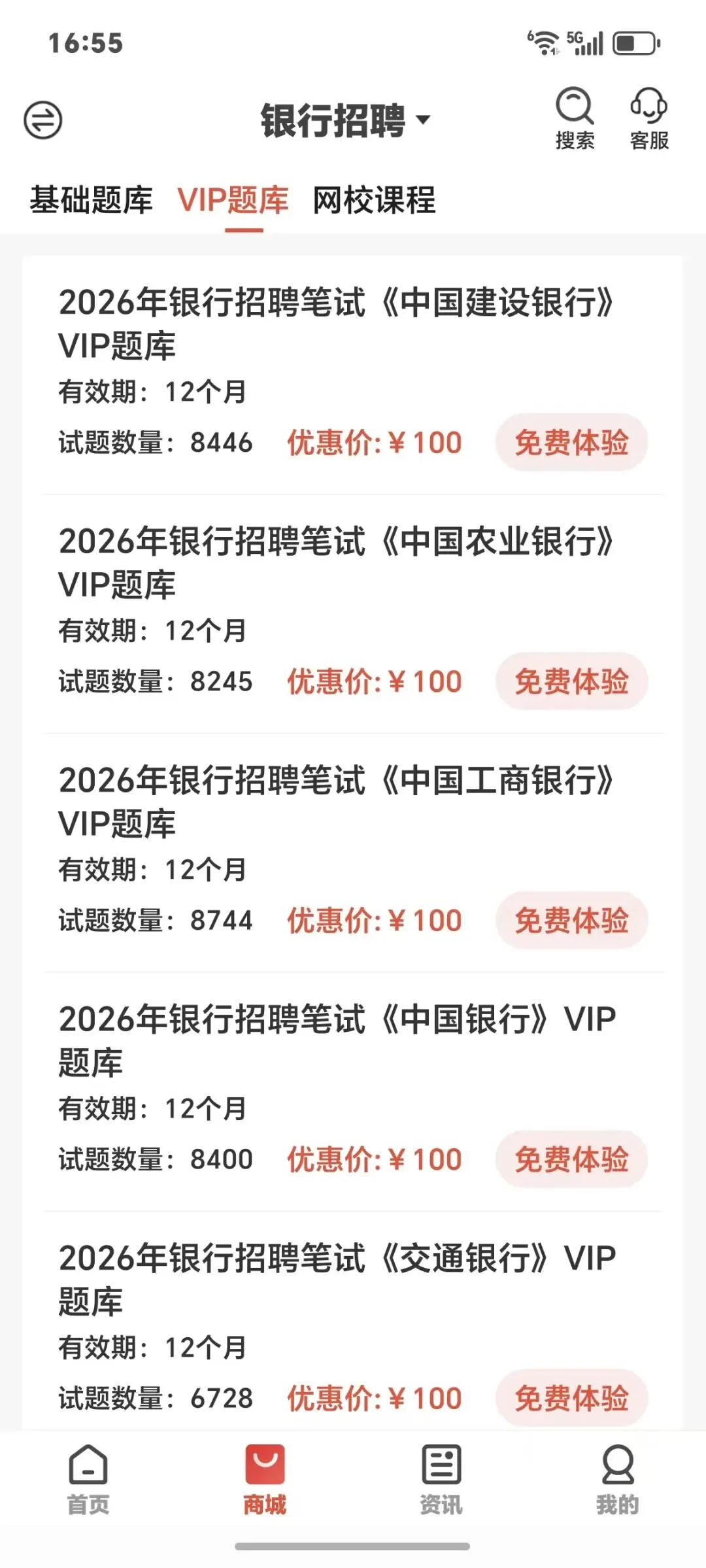Tap 免费体验 for 中国银行 题库
This screenshot has width=706, height=1568.
[x=571, y=1159]
